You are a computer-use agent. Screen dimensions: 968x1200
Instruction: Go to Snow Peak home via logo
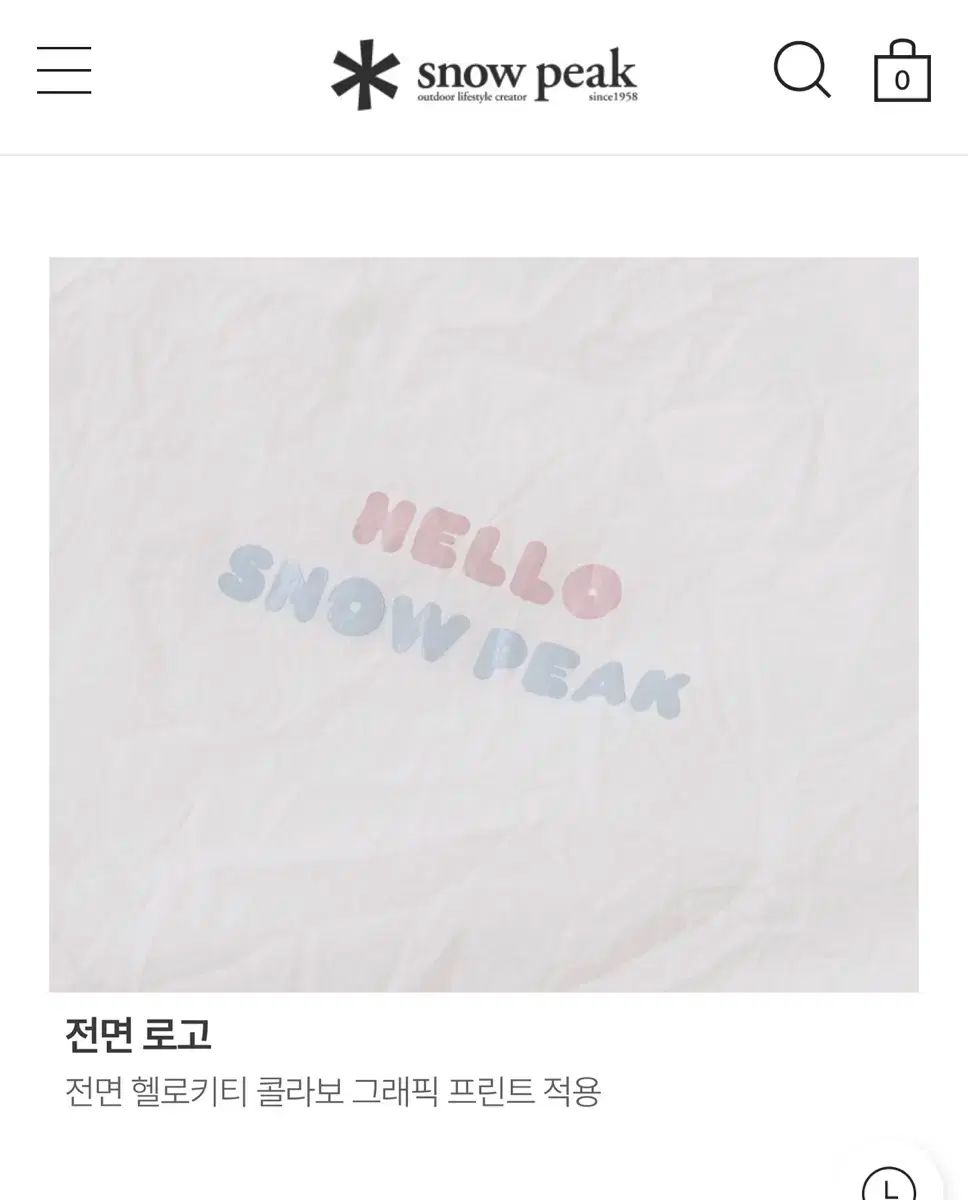tap(484, 75)
